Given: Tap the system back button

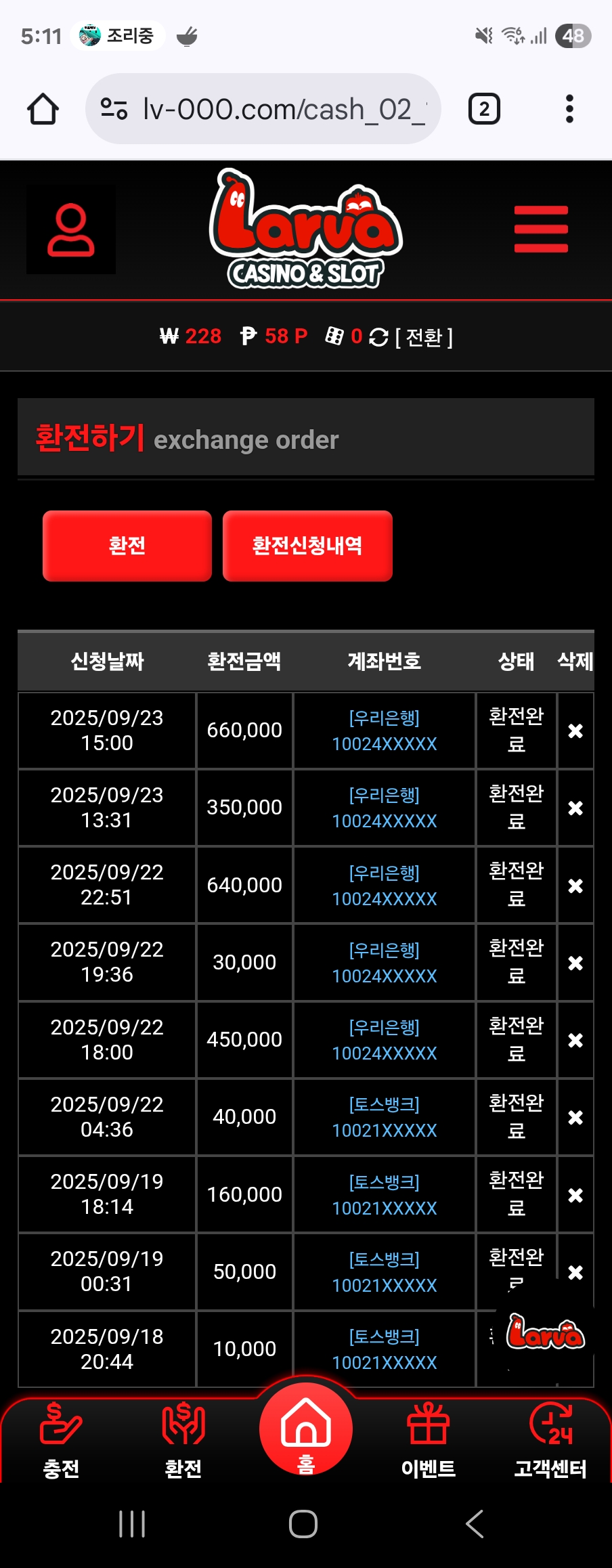Looking at the screenshot, I should [x=475, y=1524].
